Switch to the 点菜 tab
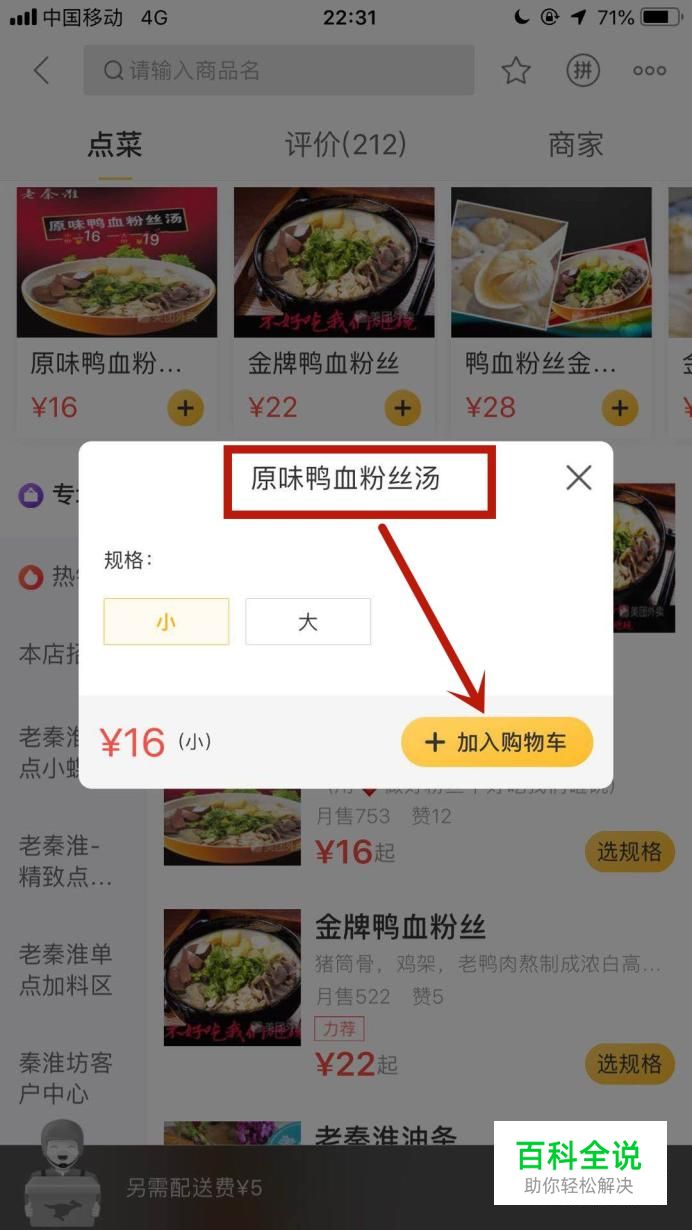The image size is (692, 1230). [115, 145]
